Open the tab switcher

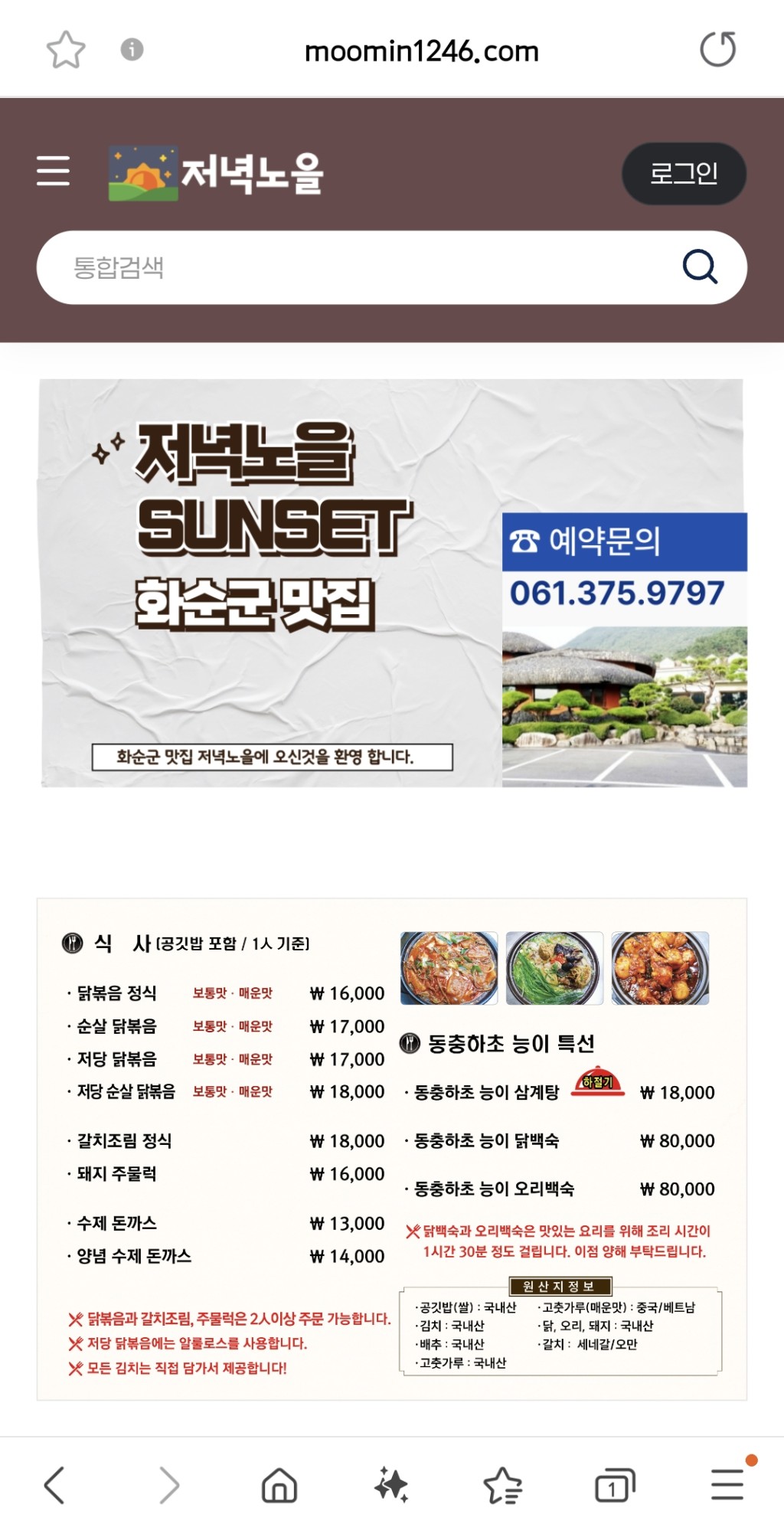615,1485
